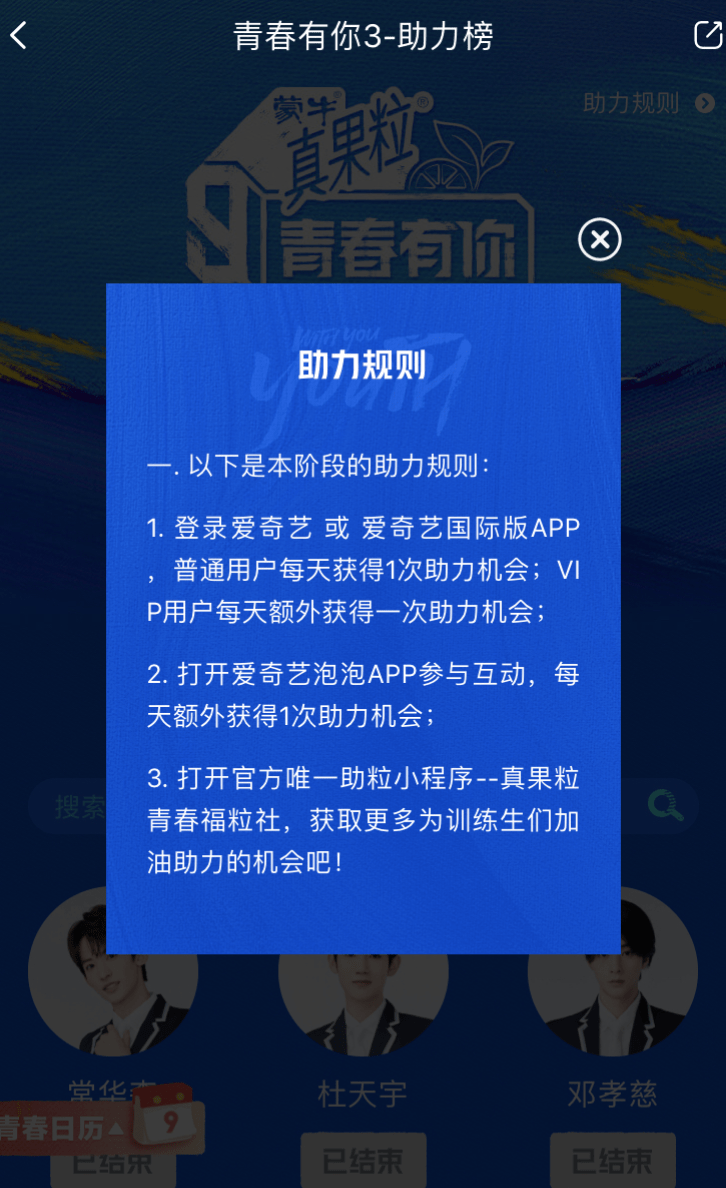The width and height of the screenshot is (726, 1188).
Task: Open the 青春日历 calendar widget
Action: point(100,1126)
